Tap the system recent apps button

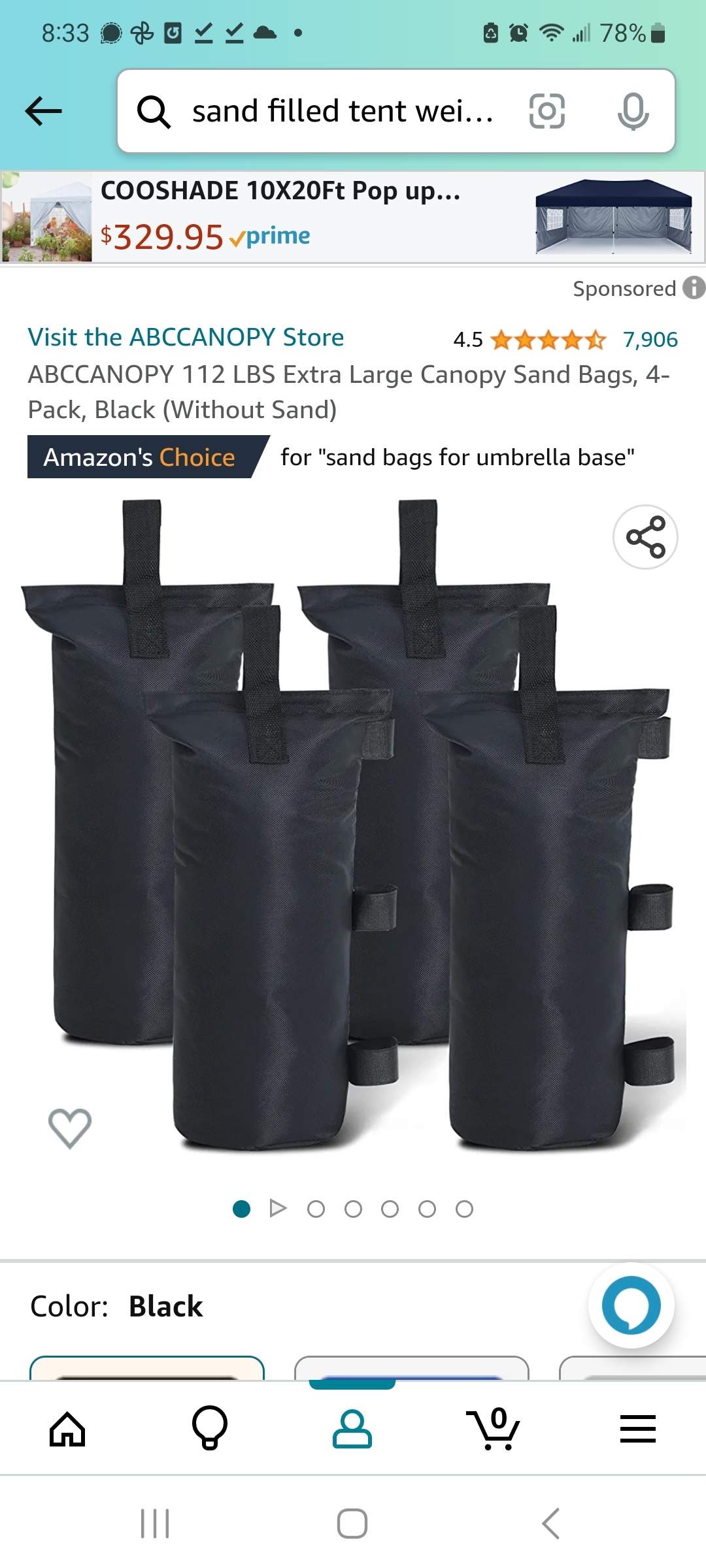pos(155,1524)
